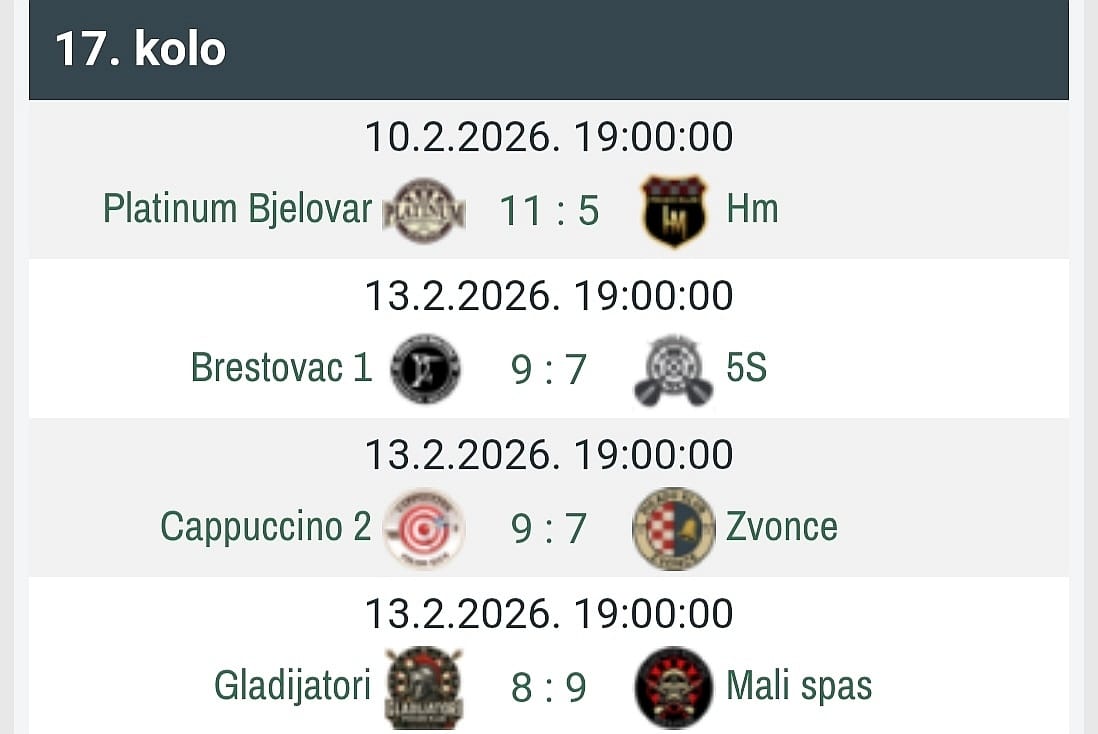The image size is (1098, 734).
Task: Open the Brestovac 1 vs 5S score
Action: pyautogui.click(x=549, y=370)
